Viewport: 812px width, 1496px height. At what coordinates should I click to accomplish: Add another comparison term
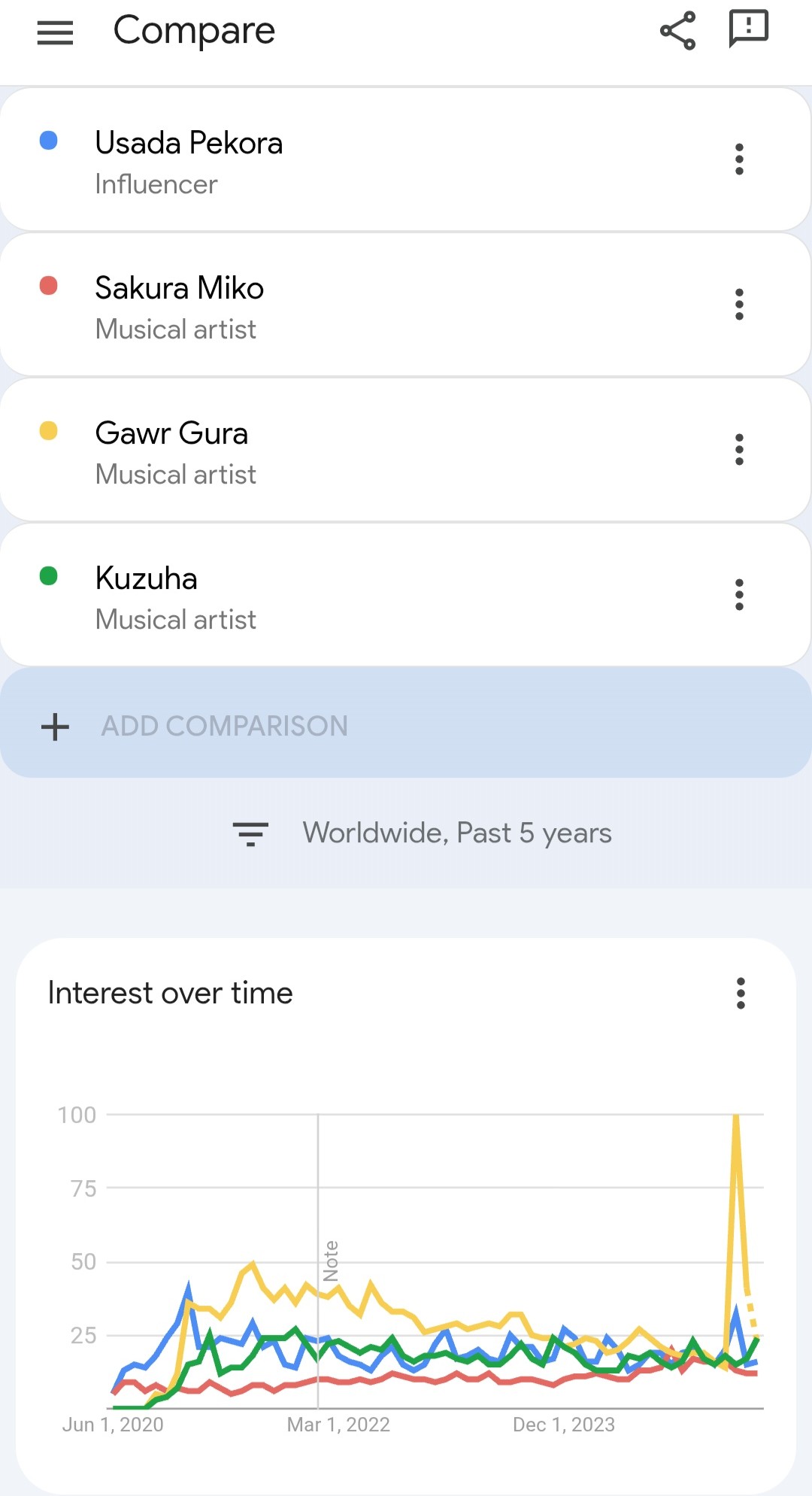(224, 726)
